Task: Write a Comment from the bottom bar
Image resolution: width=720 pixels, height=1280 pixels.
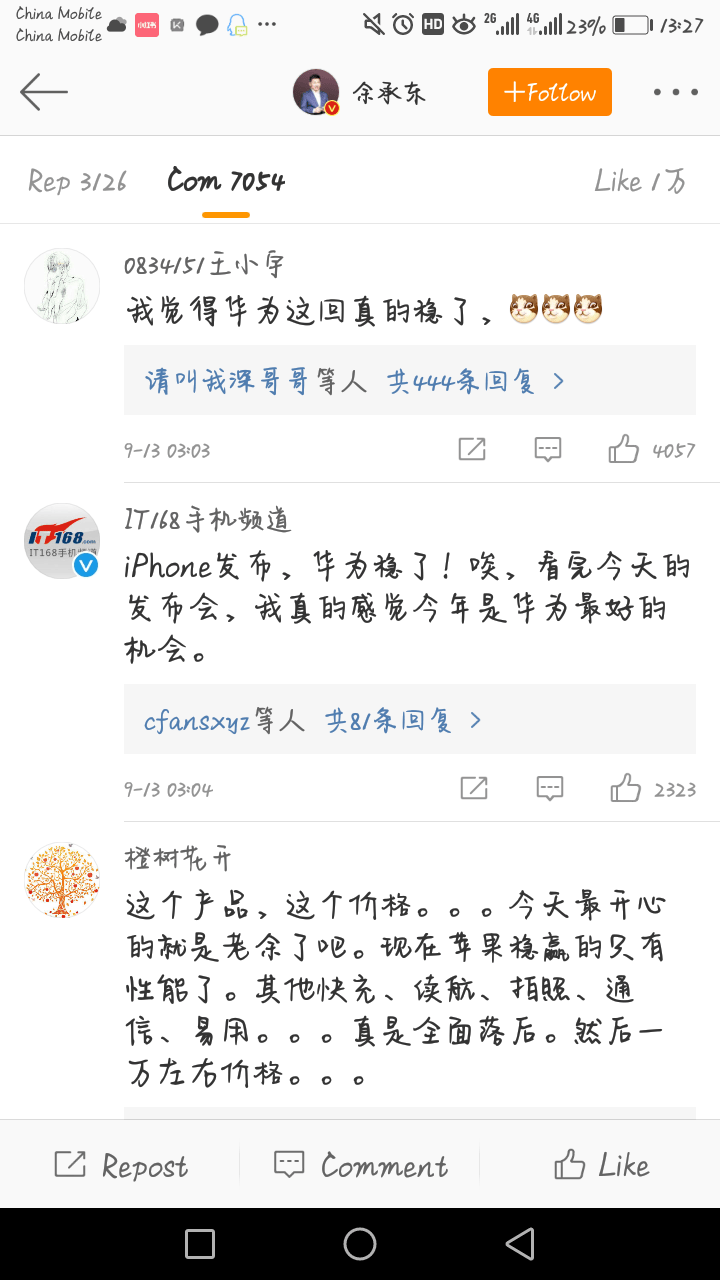Action: point(360,1165)
